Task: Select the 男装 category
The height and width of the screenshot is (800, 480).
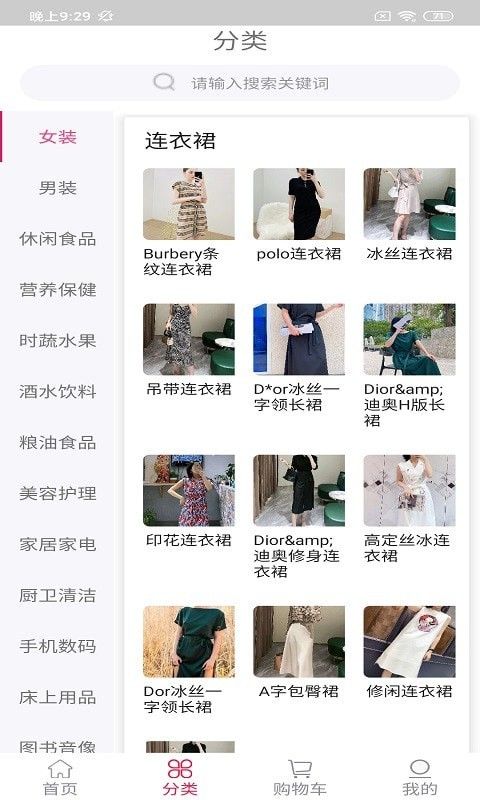Action: (x=58, y=188)
